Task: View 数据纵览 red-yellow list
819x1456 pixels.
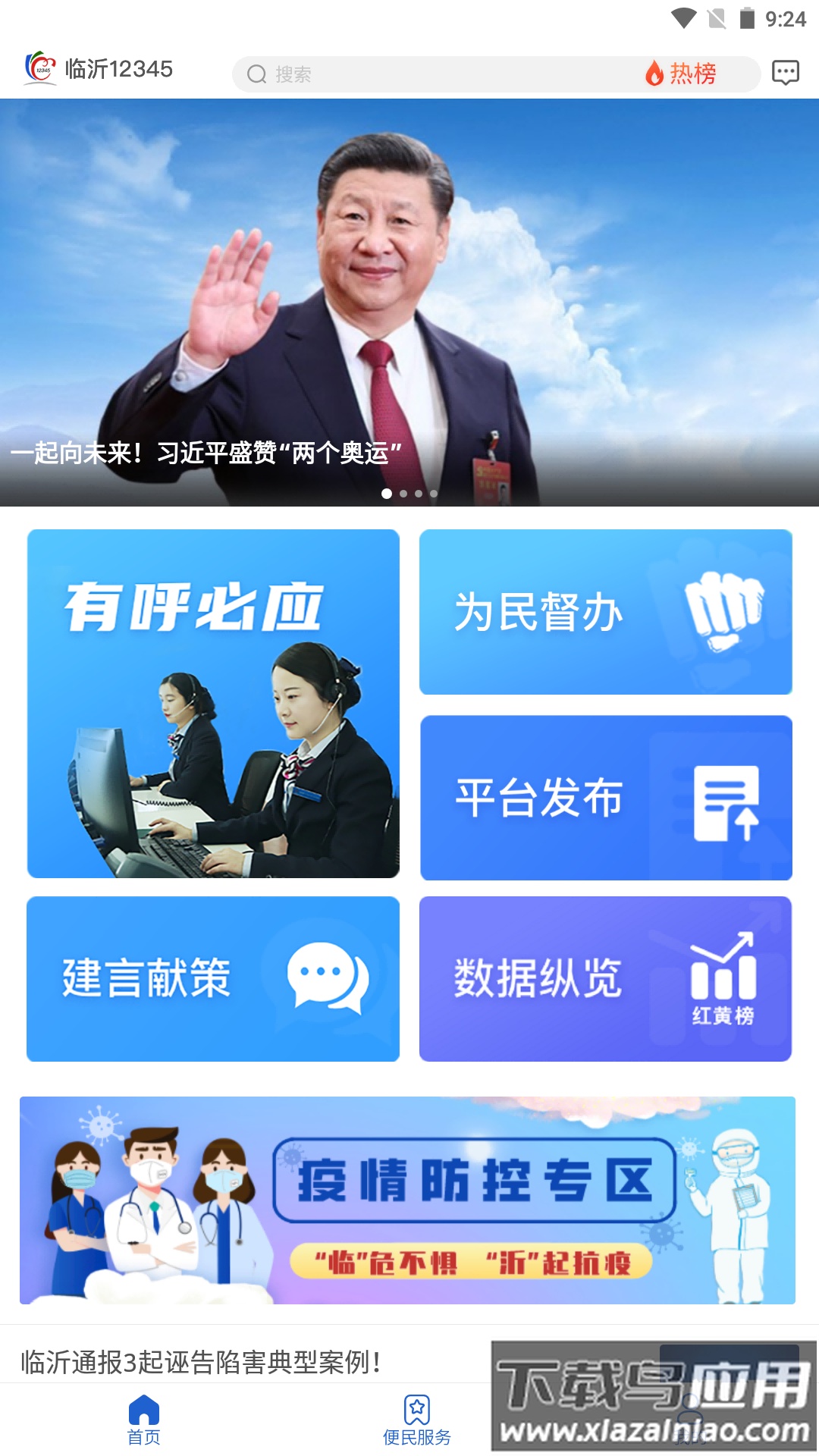Action: pos(606,979)
